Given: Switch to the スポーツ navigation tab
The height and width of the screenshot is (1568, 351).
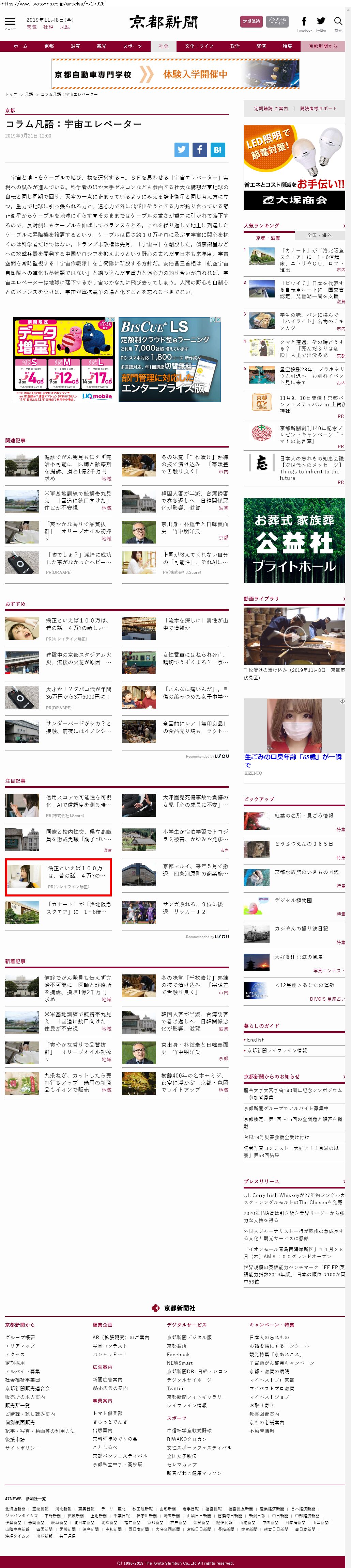Looking at the screenshot, I should coord(132,46).
